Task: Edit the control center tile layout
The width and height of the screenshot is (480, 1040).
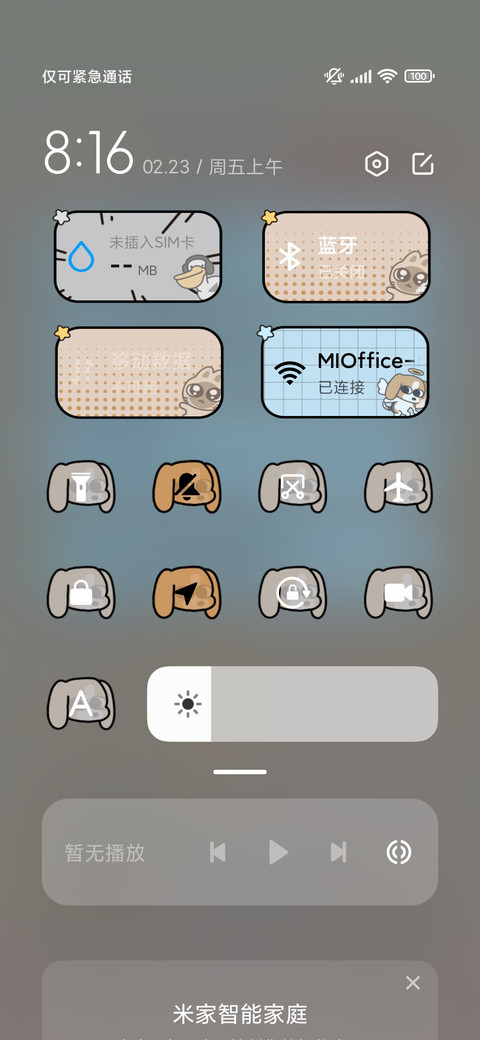Action: point(423,164)
